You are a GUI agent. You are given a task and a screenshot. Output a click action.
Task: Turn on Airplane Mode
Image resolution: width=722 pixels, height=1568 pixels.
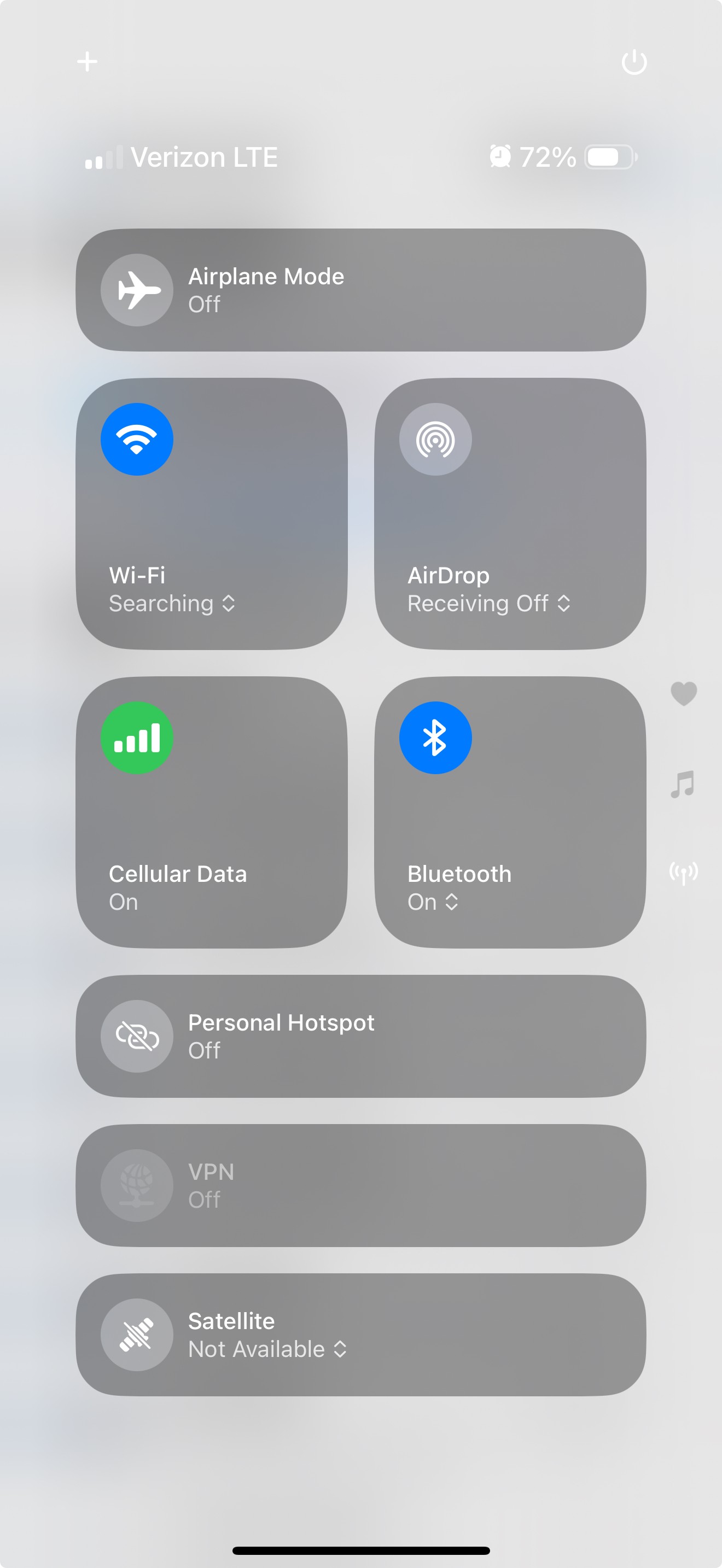tap(137, 290)
